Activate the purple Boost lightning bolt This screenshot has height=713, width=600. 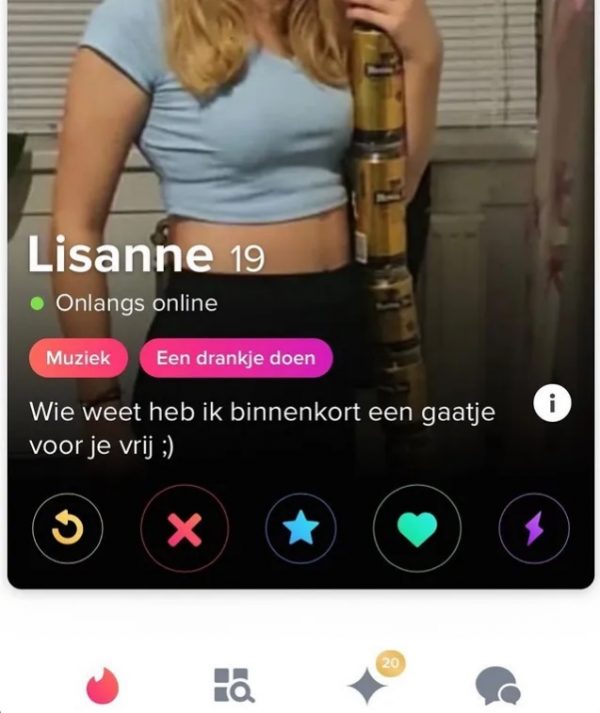point(534,528)
